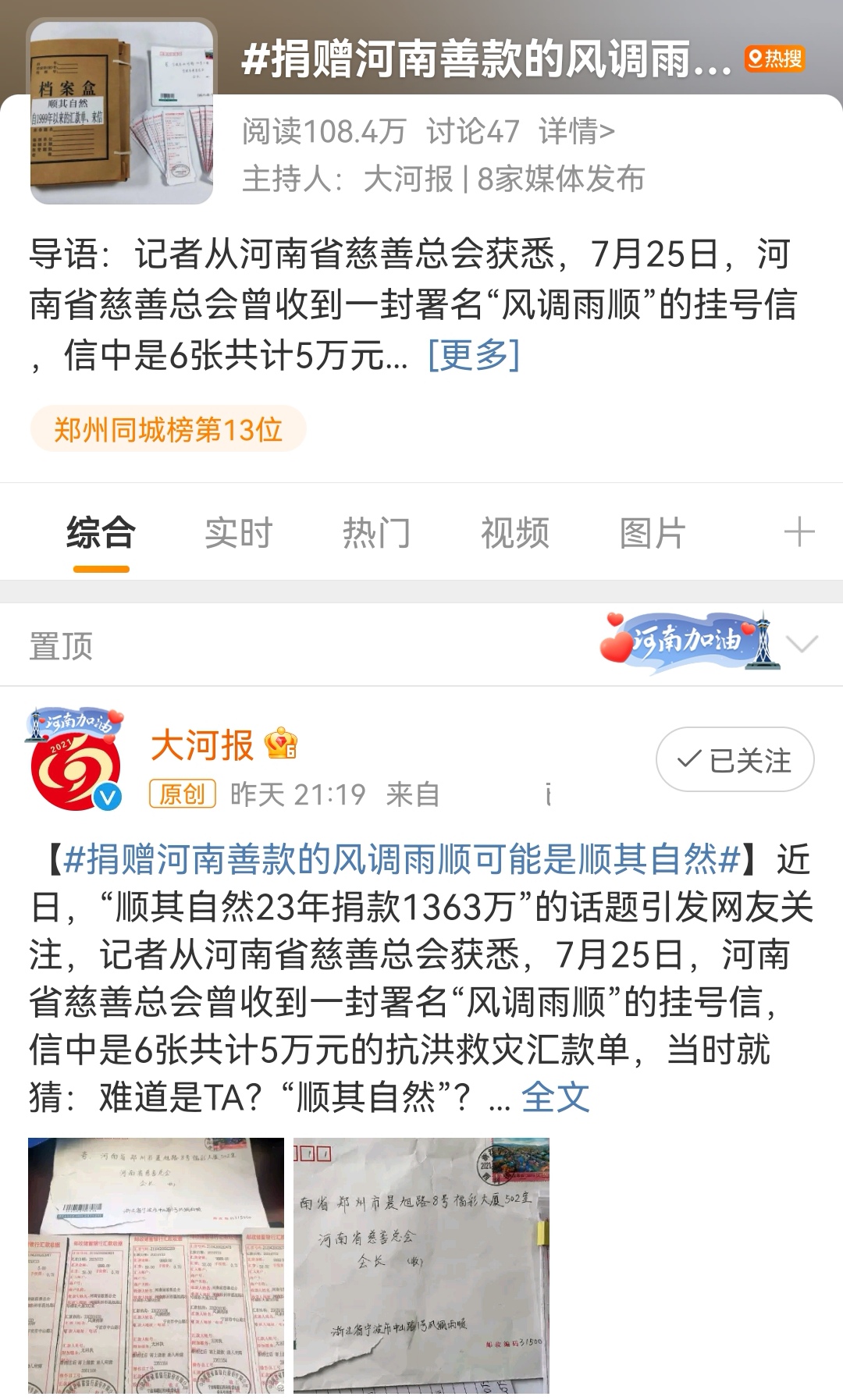Add more tabs with the plus icon
843x1400 pixels.
(x=799, y=534)
